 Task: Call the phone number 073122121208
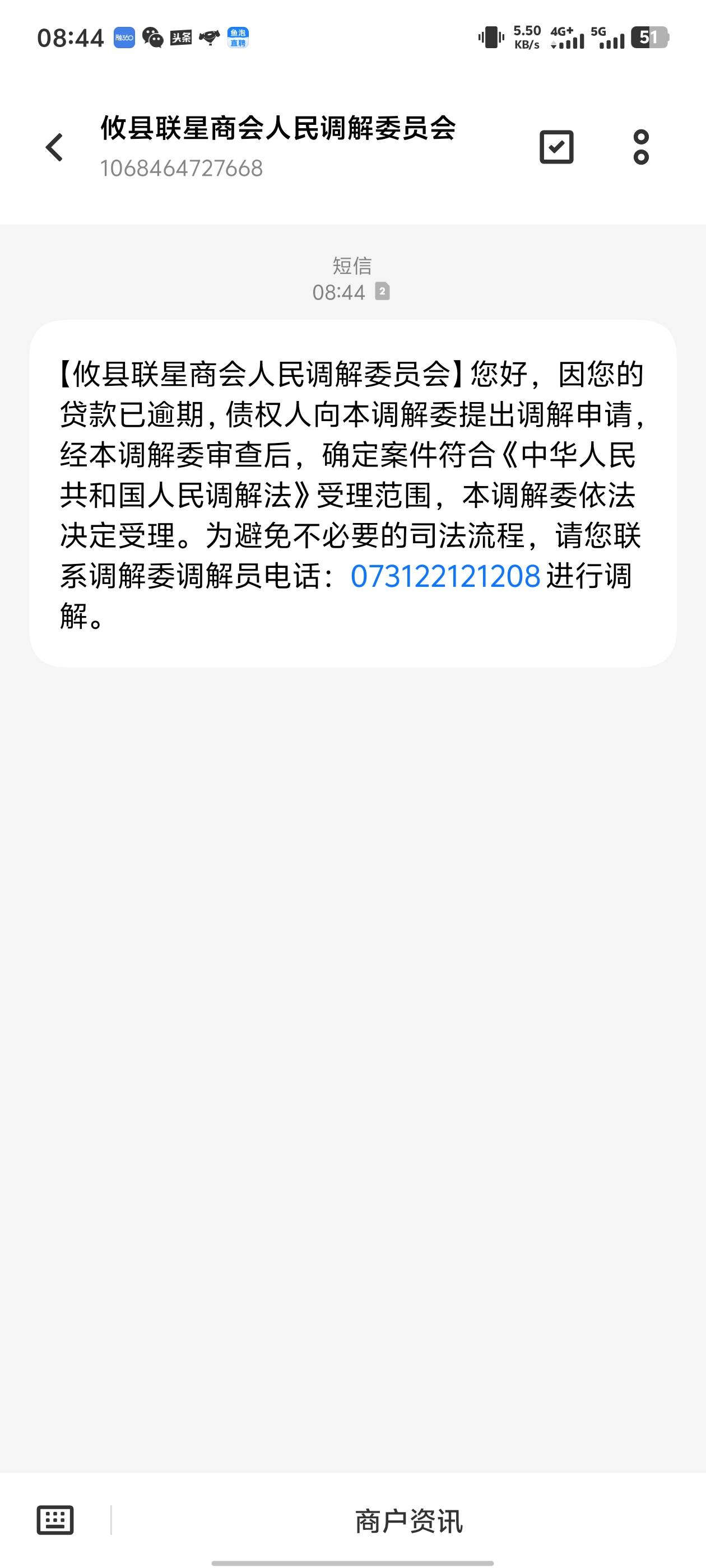[x=445, y=576]
